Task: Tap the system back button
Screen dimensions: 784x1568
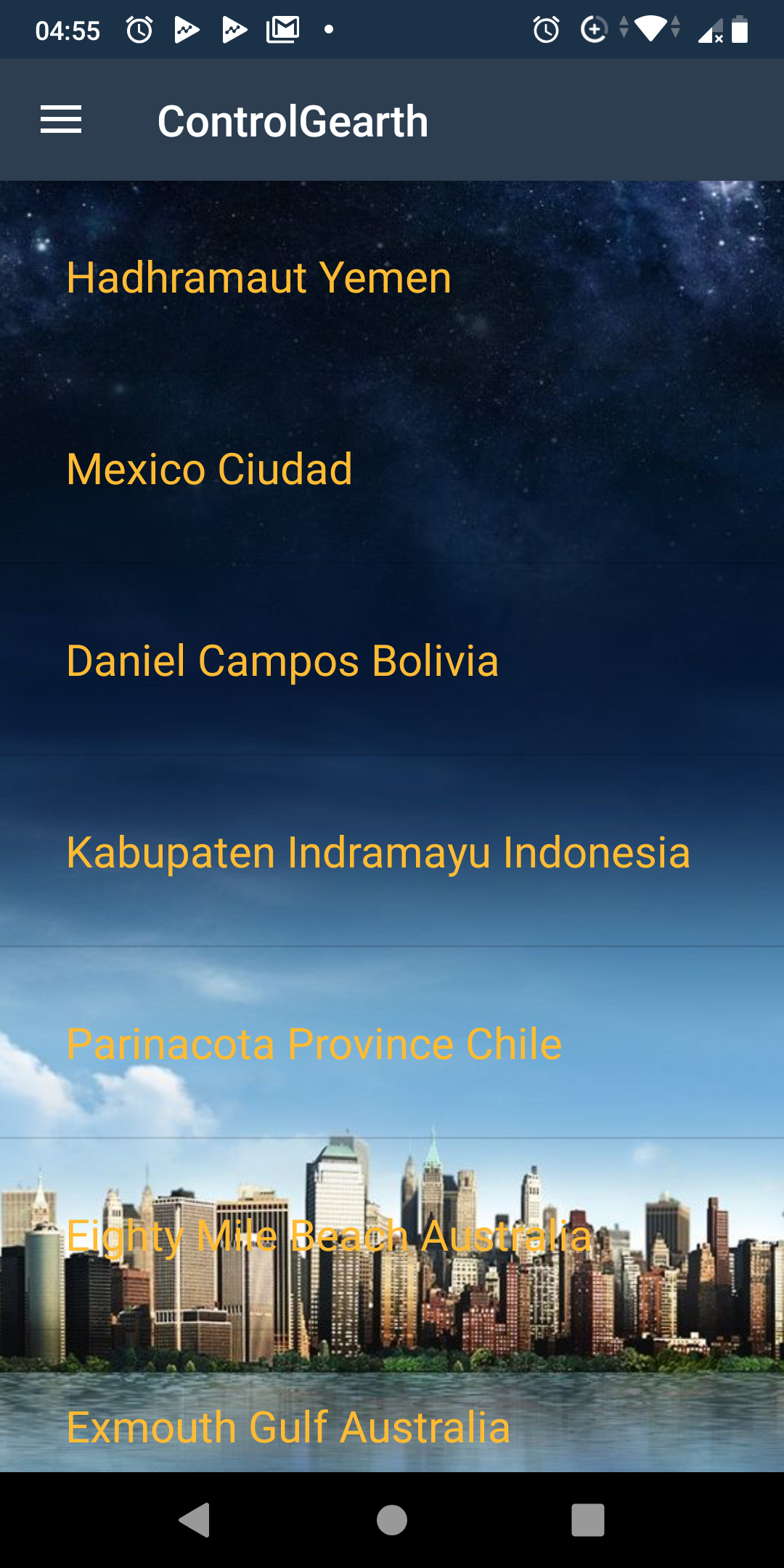Action: pyautogui.click(x=195, y=1520)
